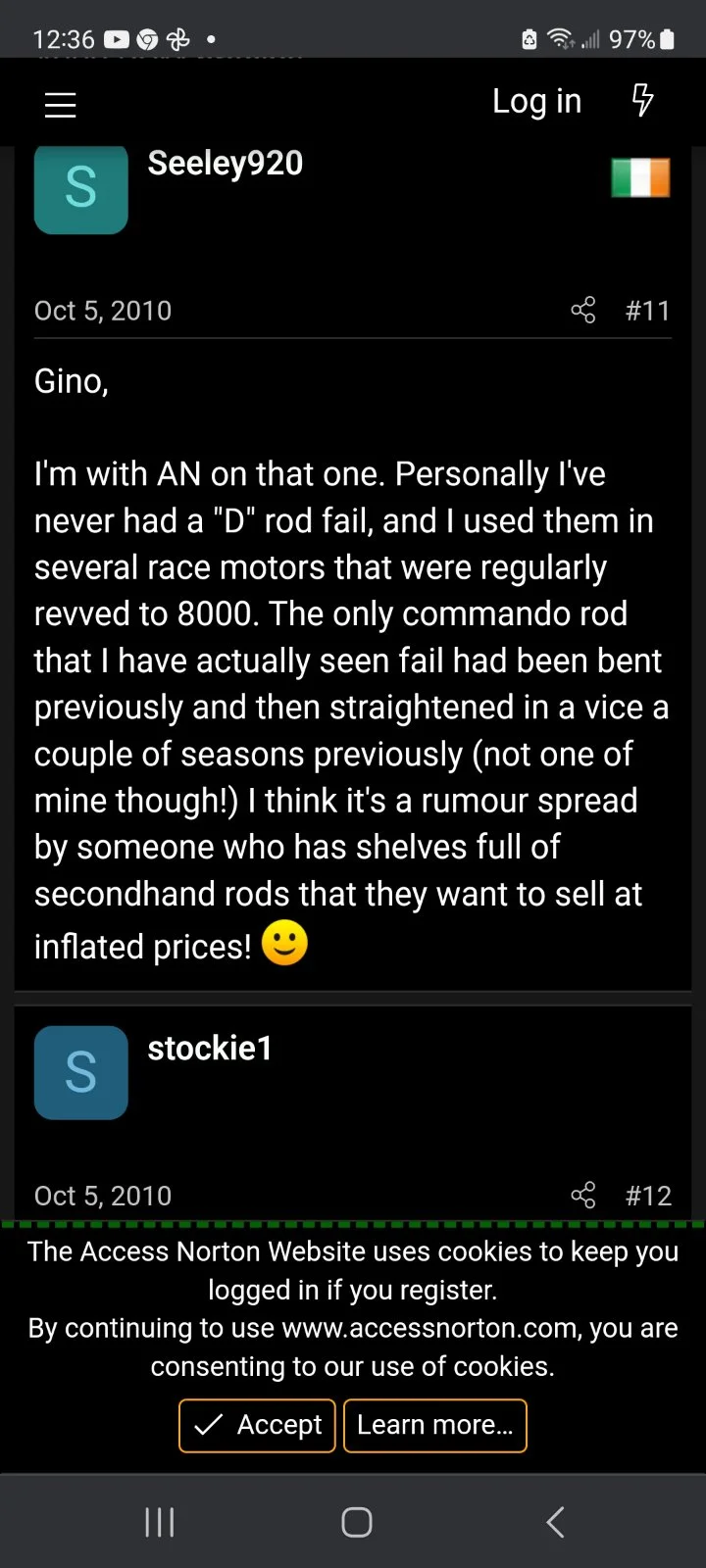Open recent apps from navigation bar
This screenshot has width=706, height=1568.
click(160, 1522)
